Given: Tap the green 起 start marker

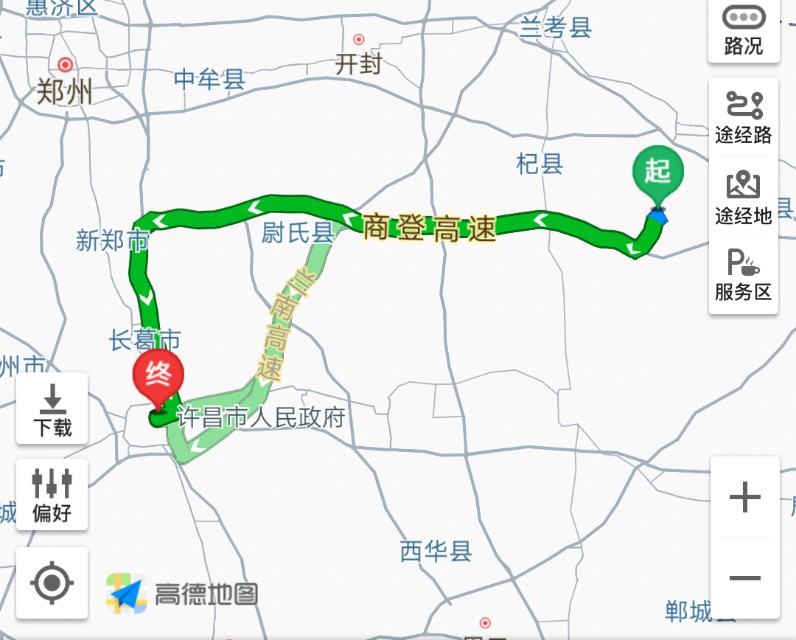Looking at the screenshot, I should click(x=657, y=174).
